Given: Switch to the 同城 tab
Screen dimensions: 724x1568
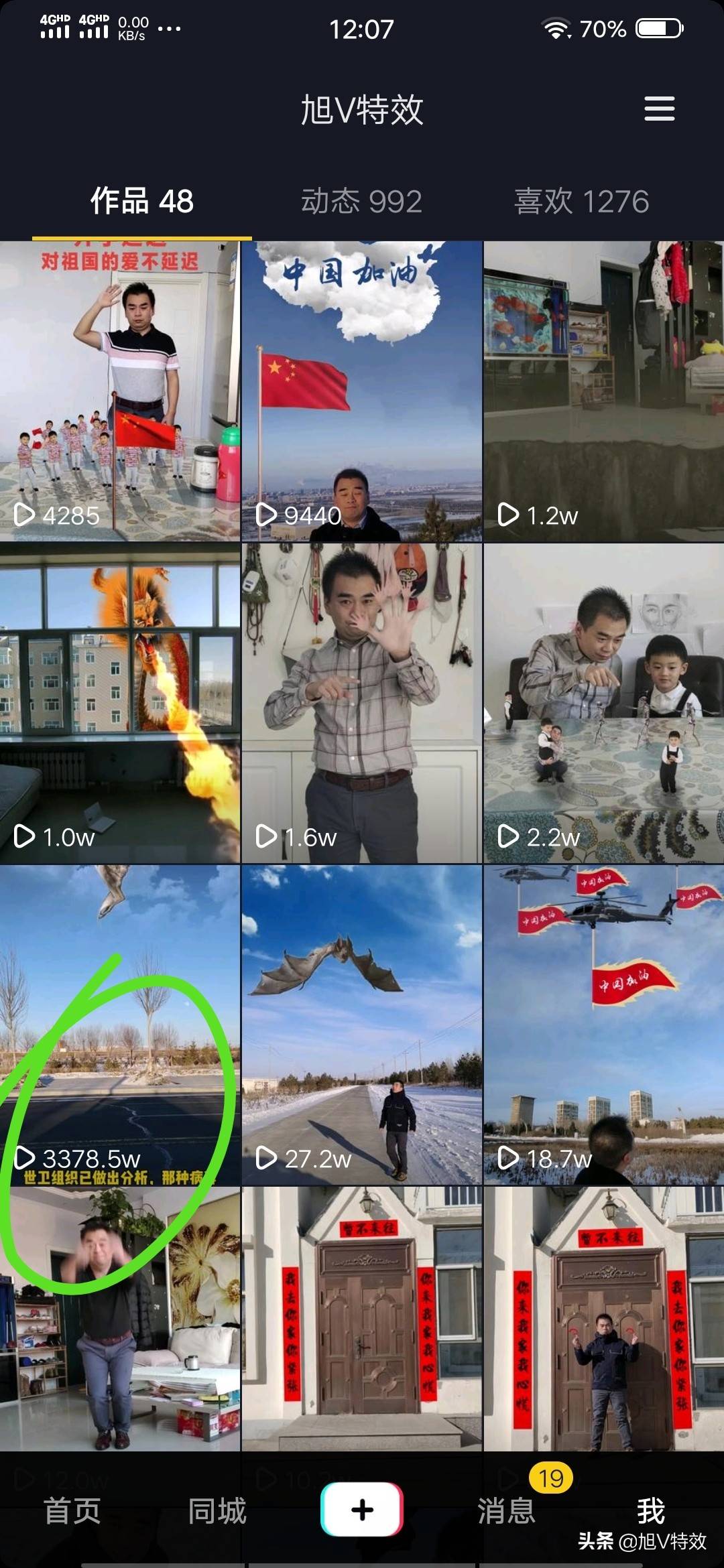Looking at the screenshot, I should [217, 1511].
